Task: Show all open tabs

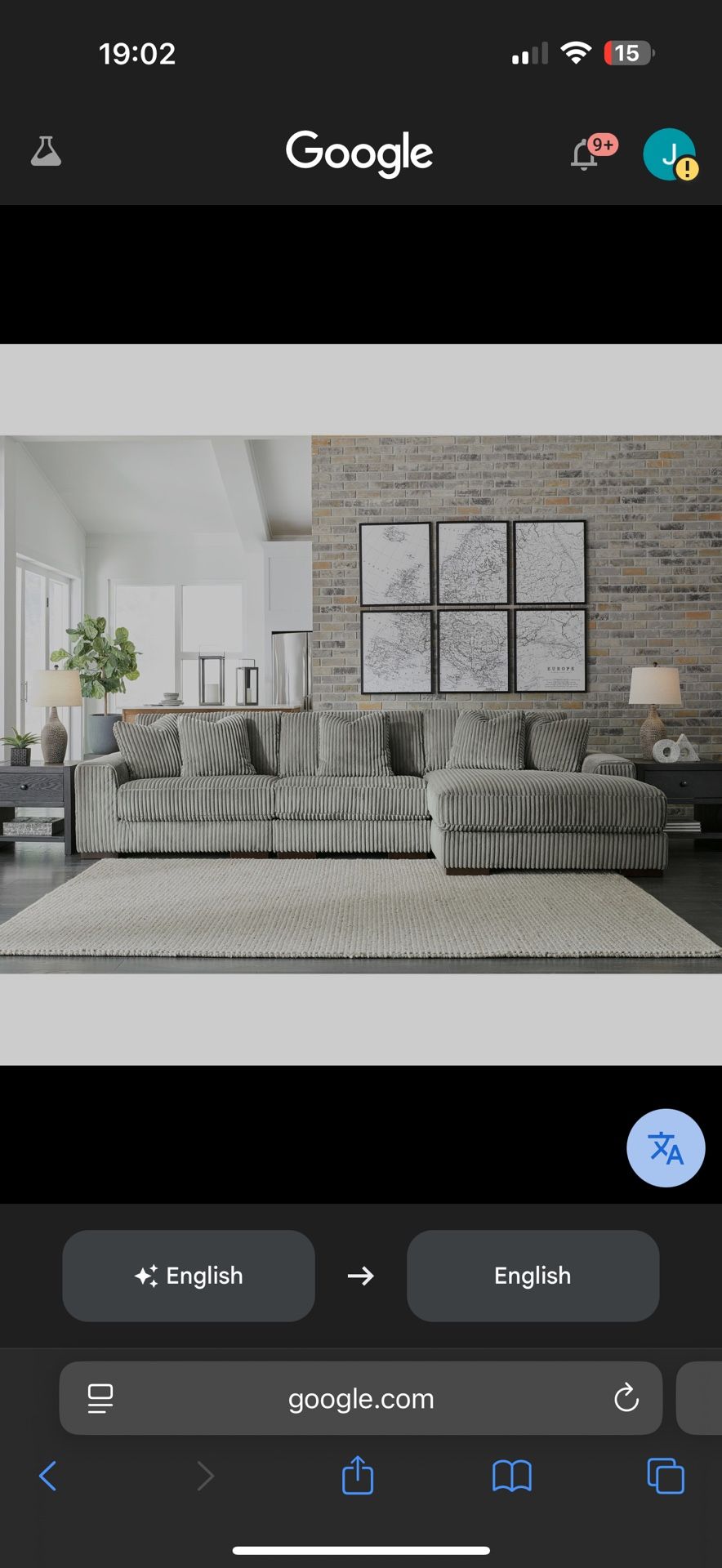Action: (x=666, y=1476)
